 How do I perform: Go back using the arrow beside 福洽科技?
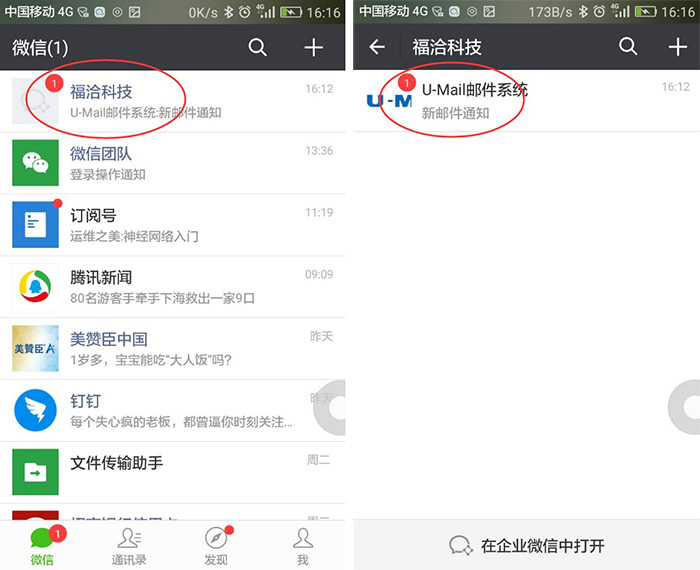click(x=377, y=47)
